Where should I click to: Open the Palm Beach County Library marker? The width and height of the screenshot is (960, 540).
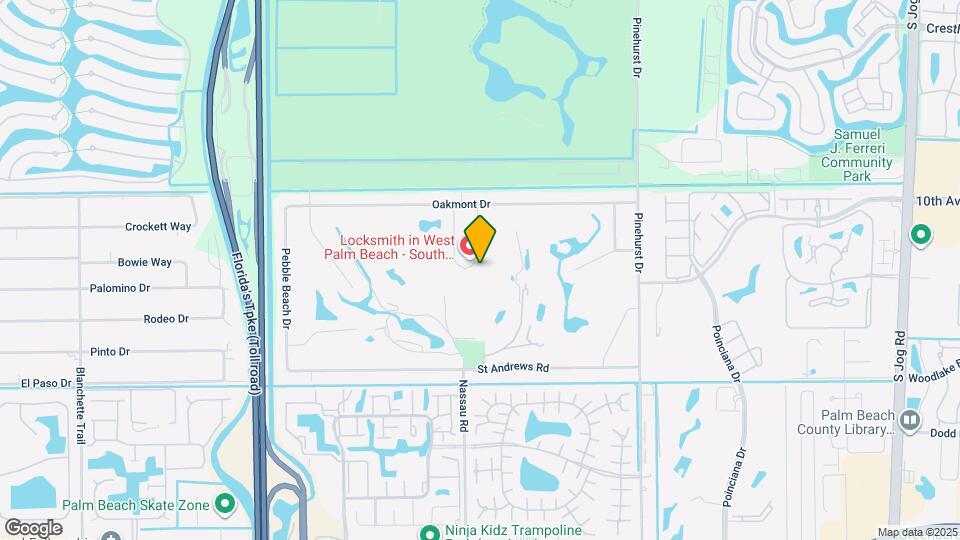click(910, 419)
